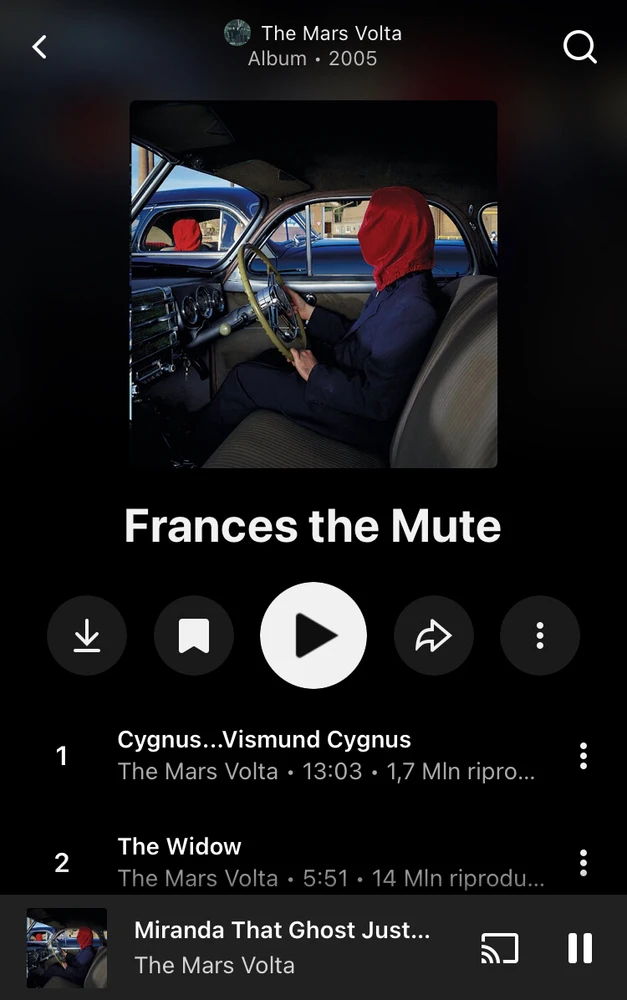
Task: Pause the currently playing song
Action: (580, 948)
